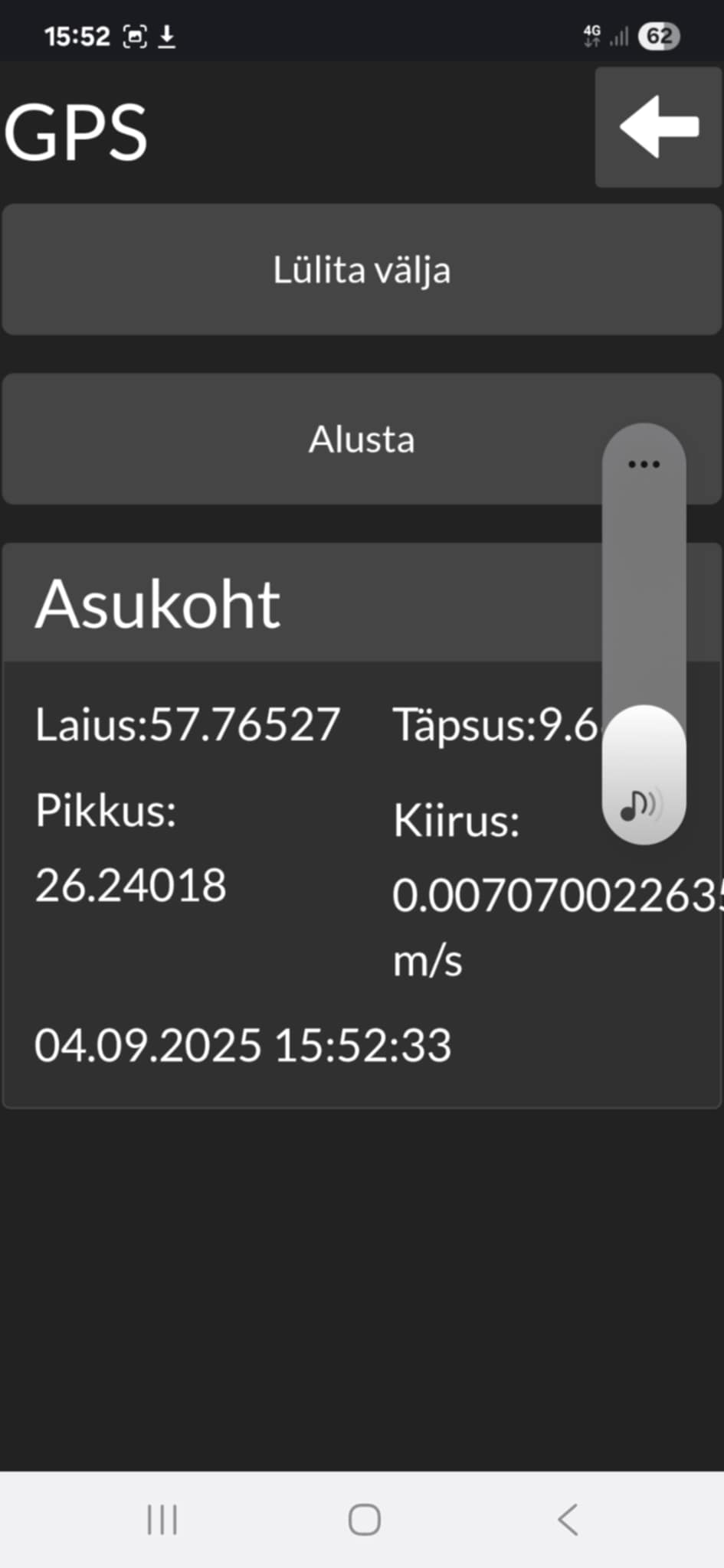Tap the system back button

pyautogui.click(x=568, y=1520)
